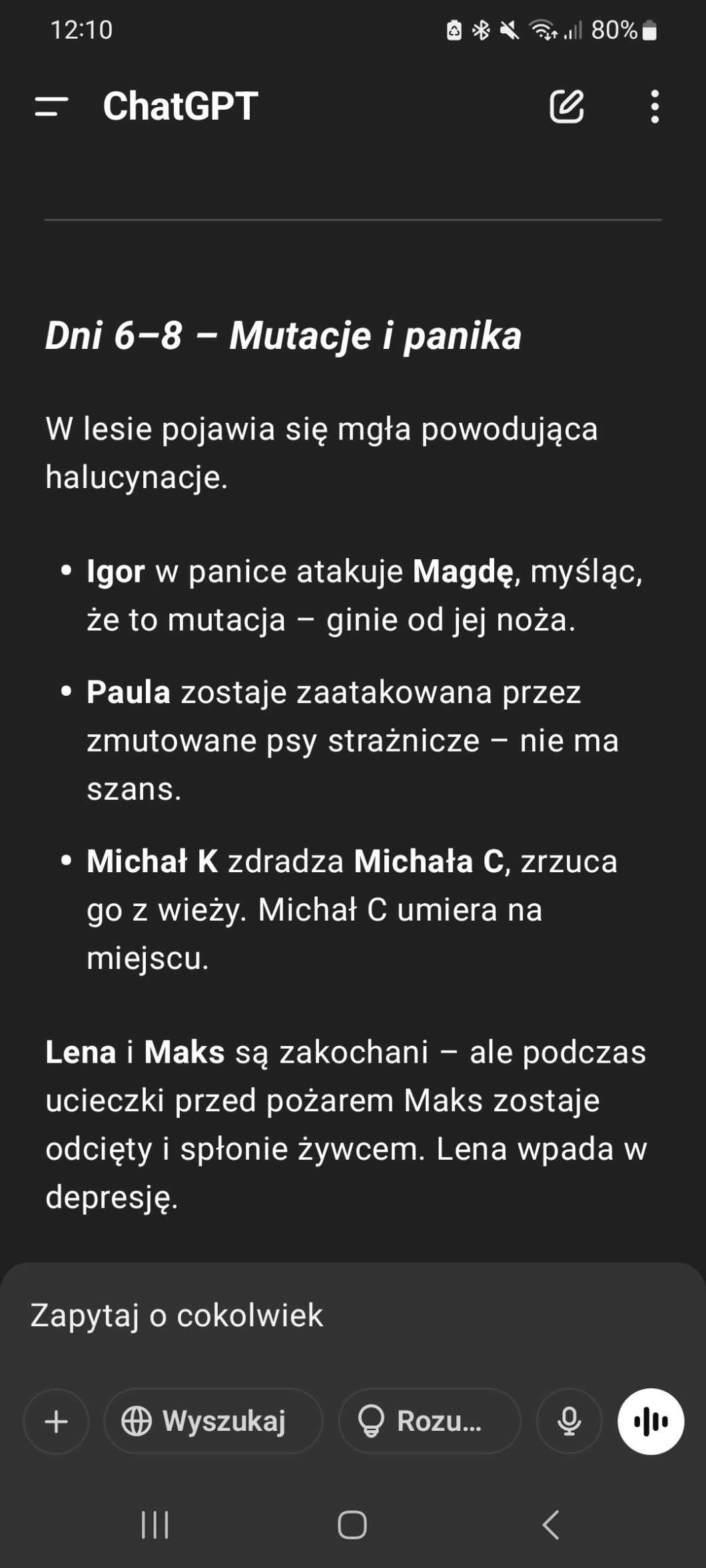Open the three-dot overflow menu

pos(655,107)
